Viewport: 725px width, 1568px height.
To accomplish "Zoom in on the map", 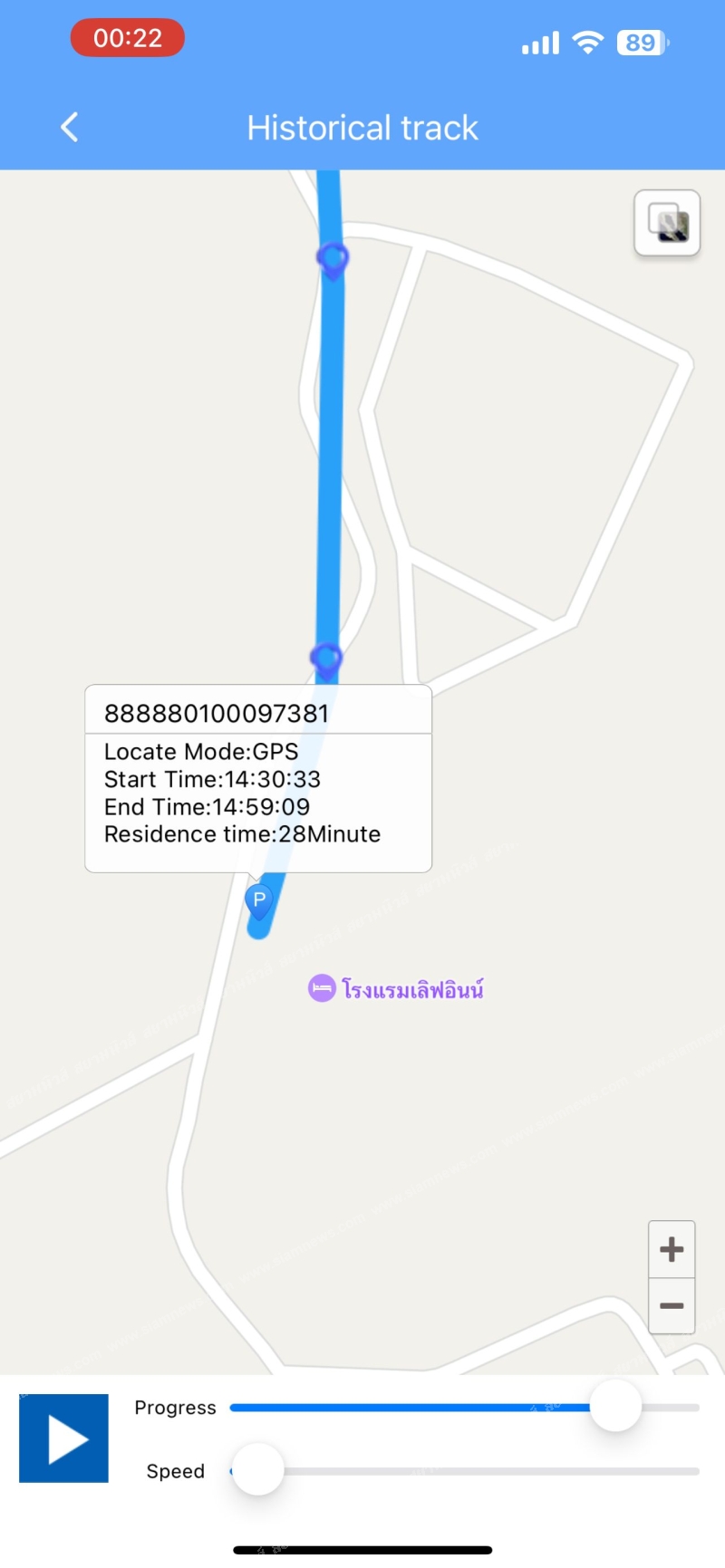I will click(672, 1250).
